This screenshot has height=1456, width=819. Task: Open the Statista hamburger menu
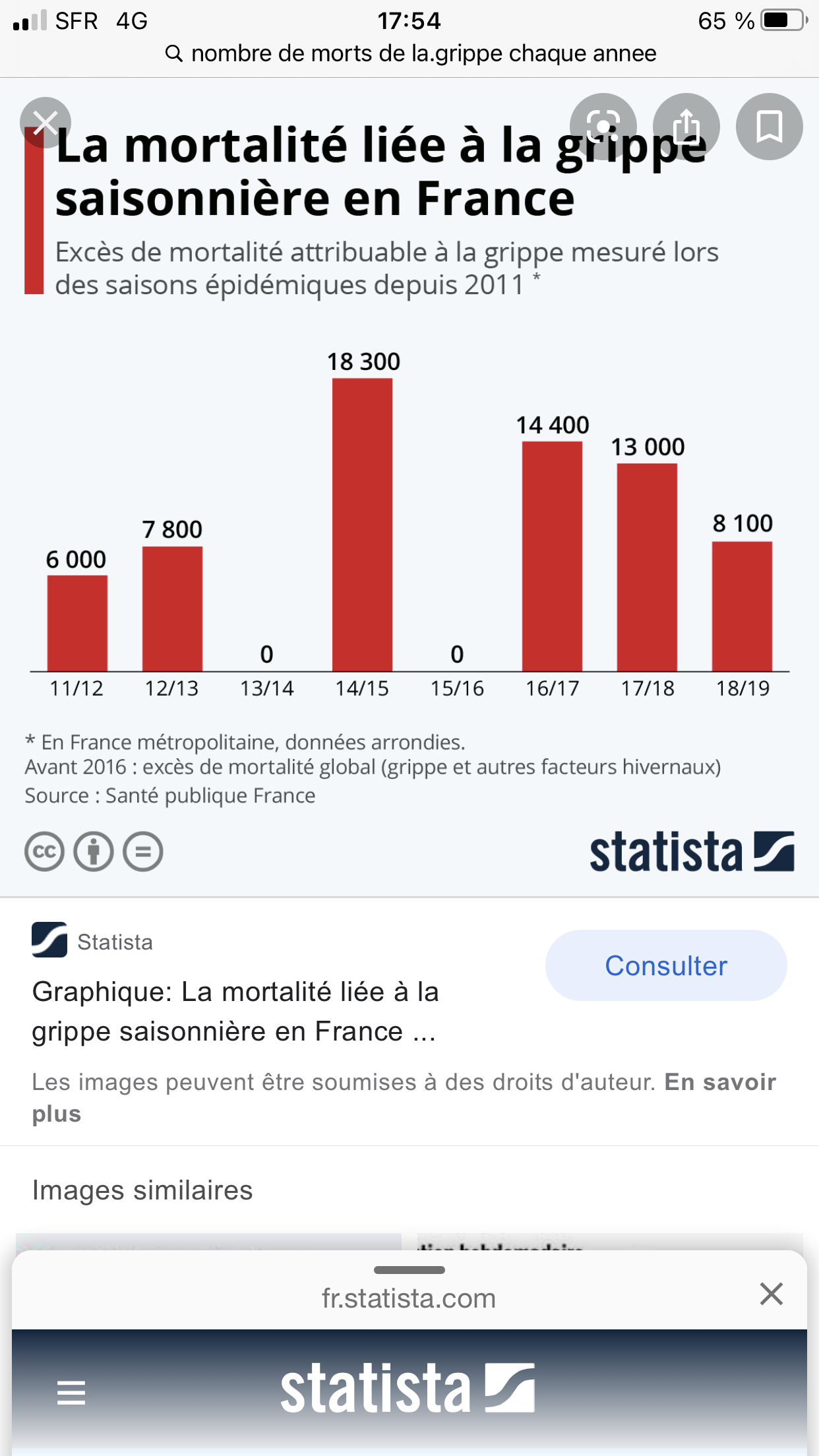point(71,1392)
